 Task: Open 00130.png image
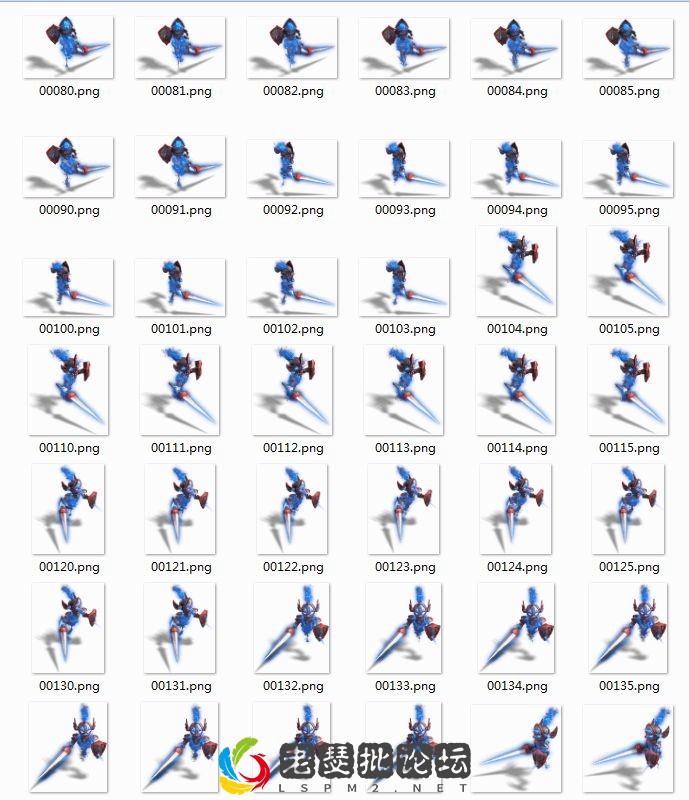[69, 628]
